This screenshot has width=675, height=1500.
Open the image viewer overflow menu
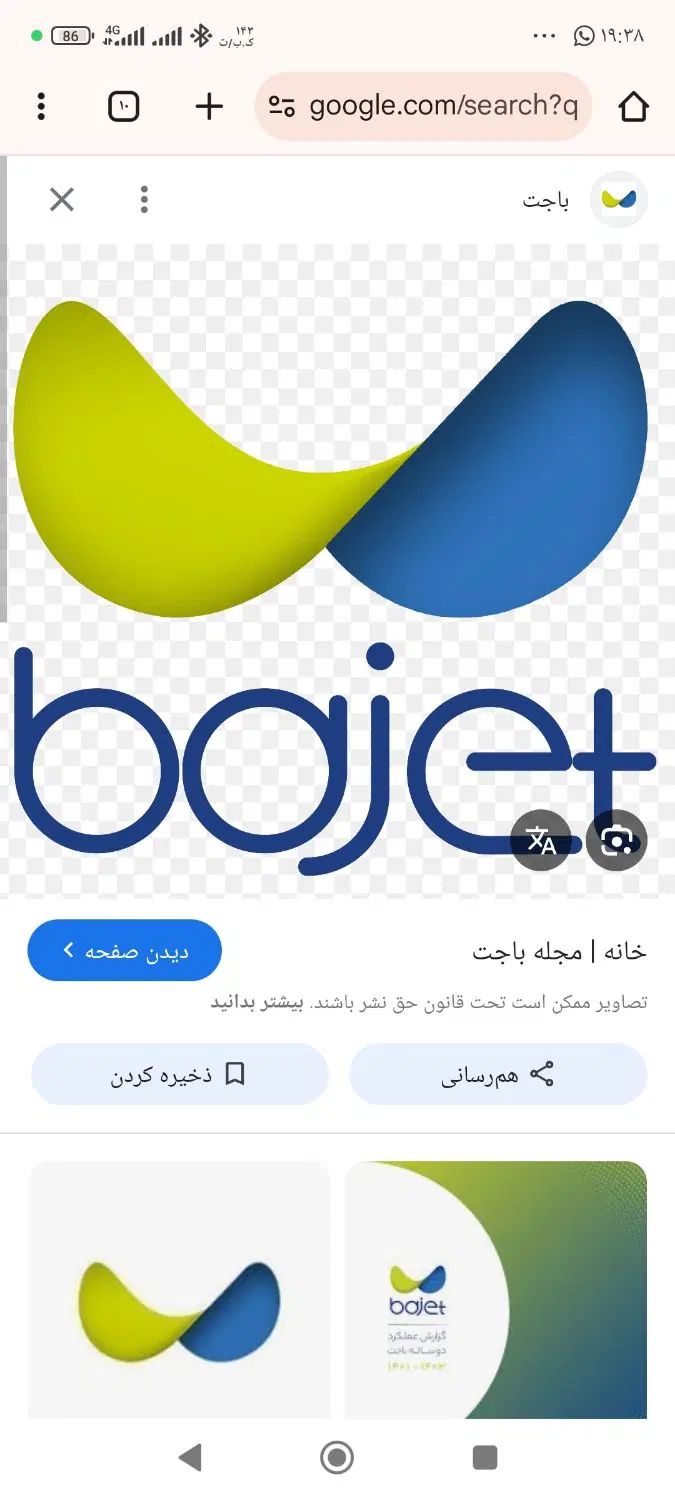pos(144,200)
